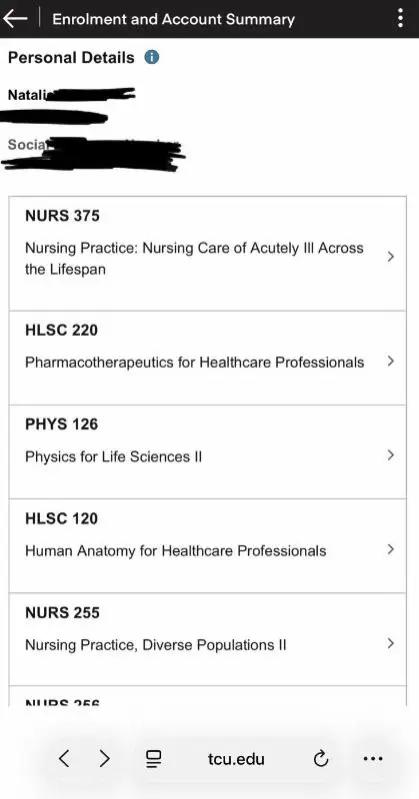Tap the tcu.edu address bar
Image resolution: width=419 pixels, height=799 pixels.
(236, 759)
